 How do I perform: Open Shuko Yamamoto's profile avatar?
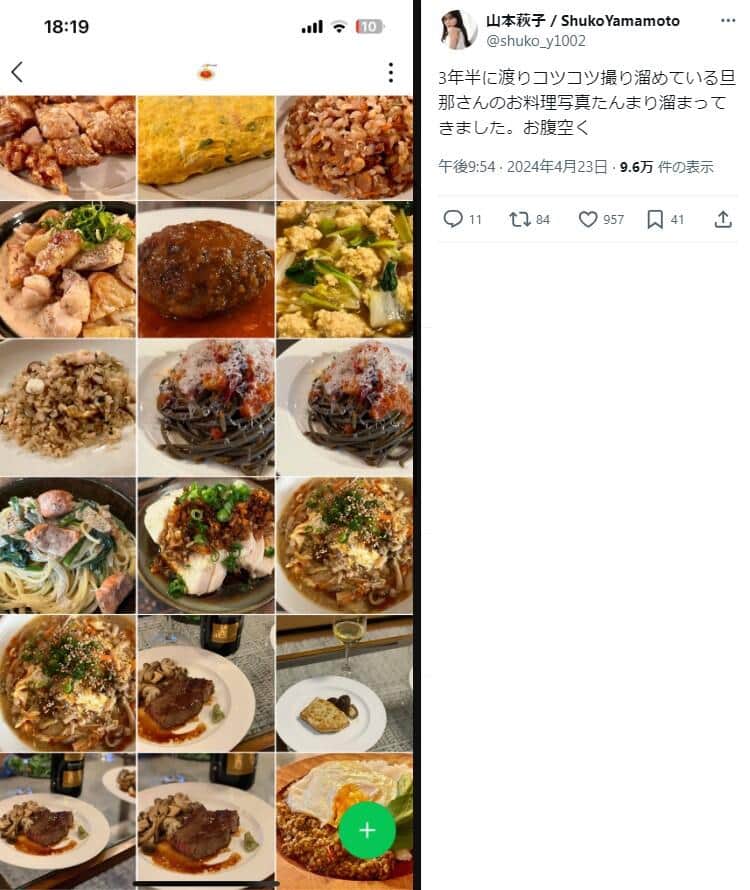pos(458,30)
